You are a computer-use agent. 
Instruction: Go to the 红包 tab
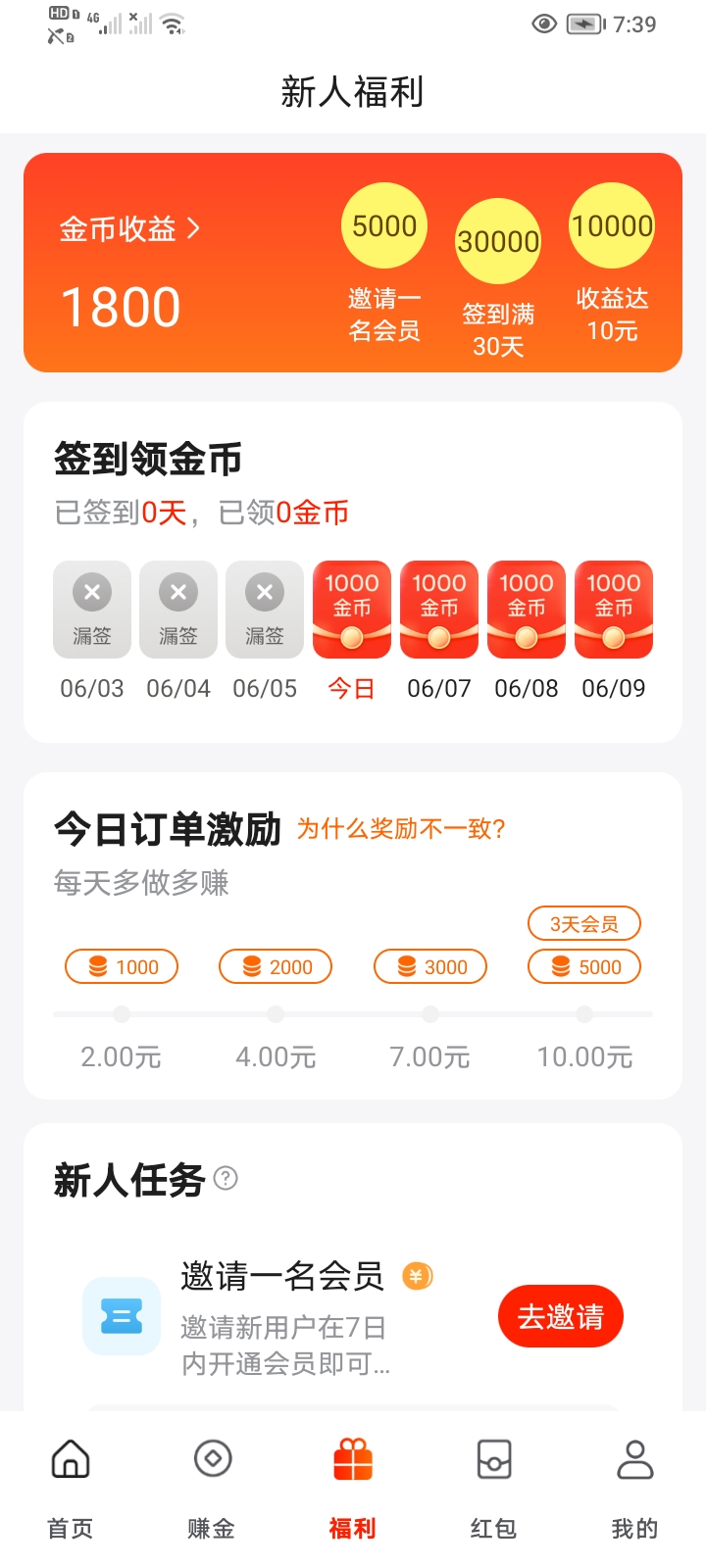493,1486
